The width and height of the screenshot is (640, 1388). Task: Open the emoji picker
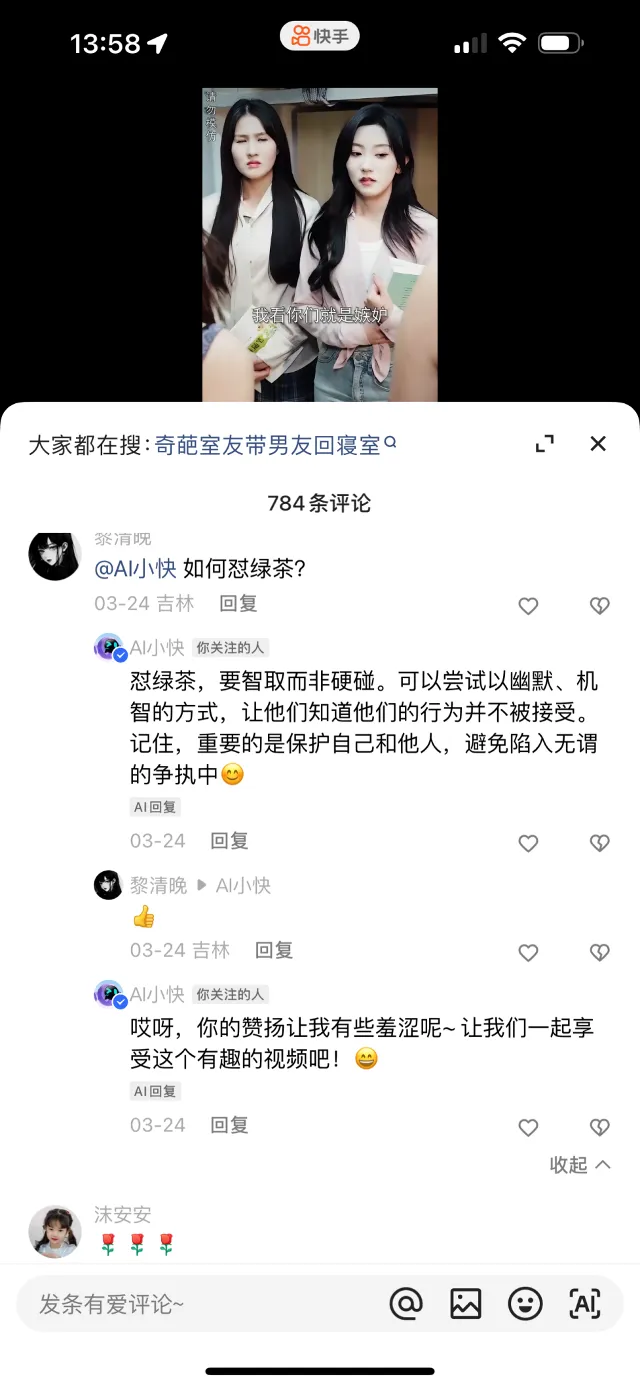coord(525,1304)
